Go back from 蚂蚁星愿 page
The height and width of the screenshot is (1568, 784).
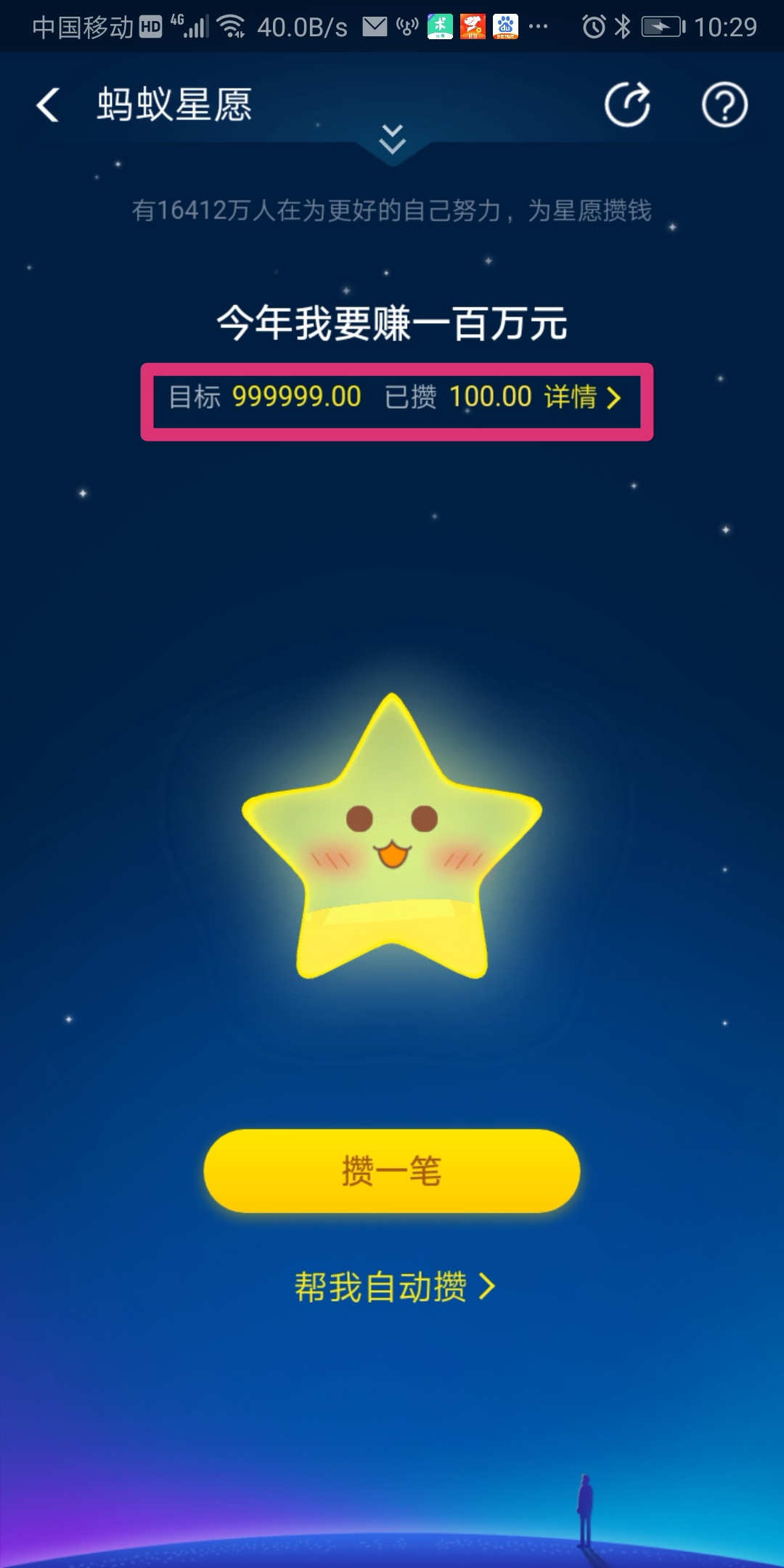coord(48,105)
